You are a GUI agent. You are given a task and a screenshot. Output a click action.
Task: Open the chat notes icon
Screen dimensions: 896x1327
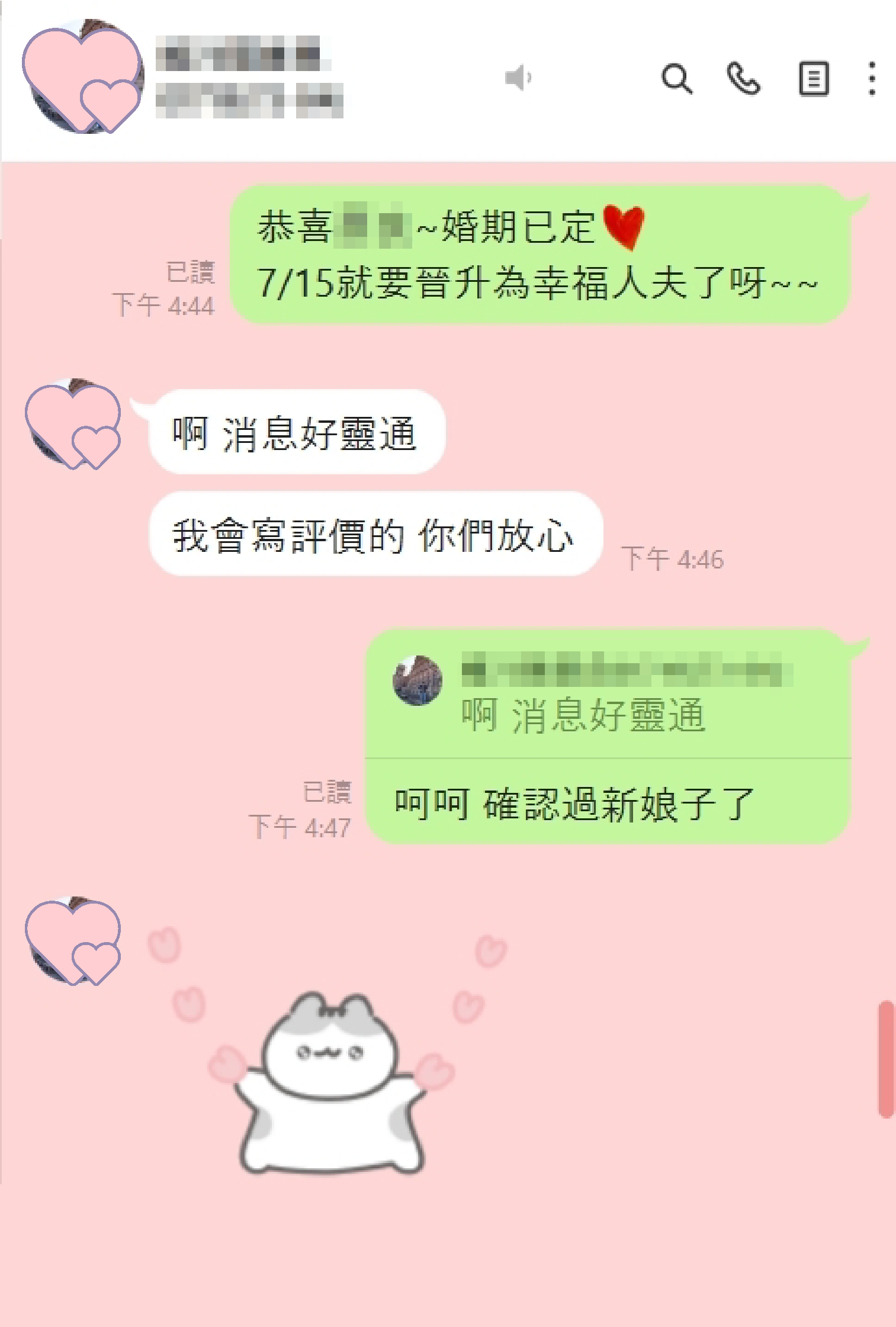(x=814, y=78)
